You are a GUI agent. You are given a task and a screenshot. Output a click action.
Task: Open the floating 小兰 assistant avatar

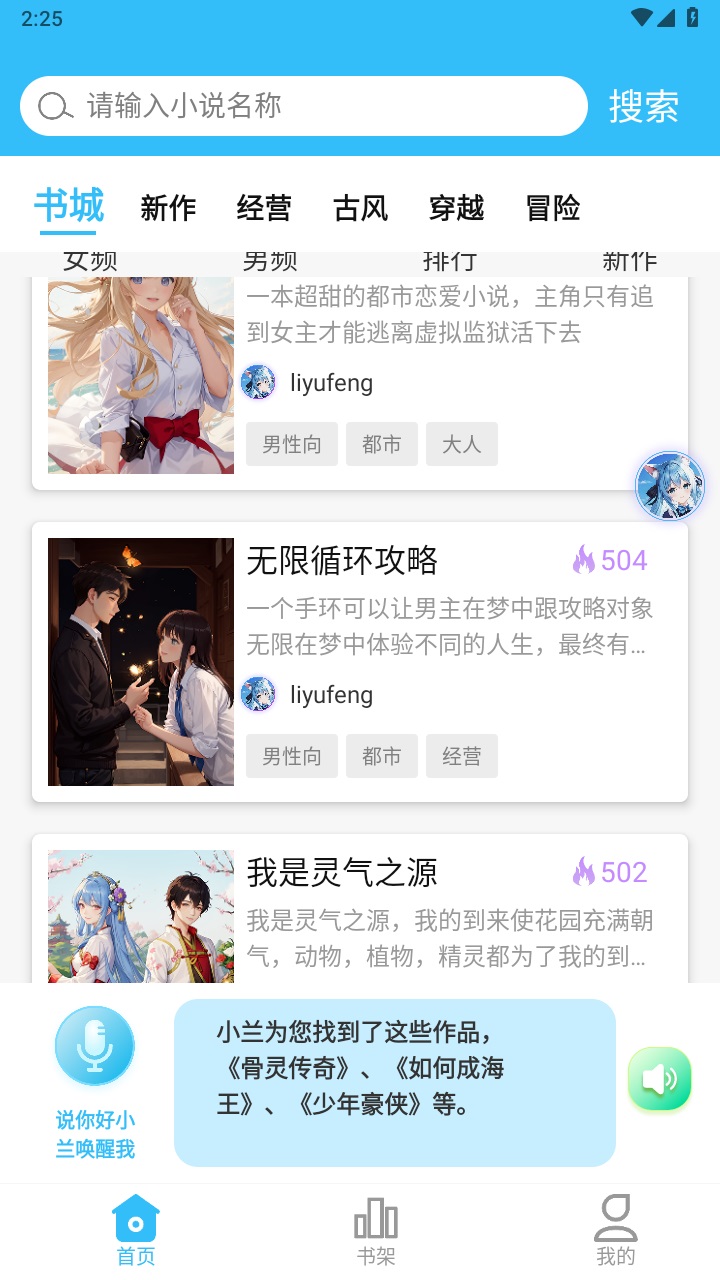tap(669, 485)
